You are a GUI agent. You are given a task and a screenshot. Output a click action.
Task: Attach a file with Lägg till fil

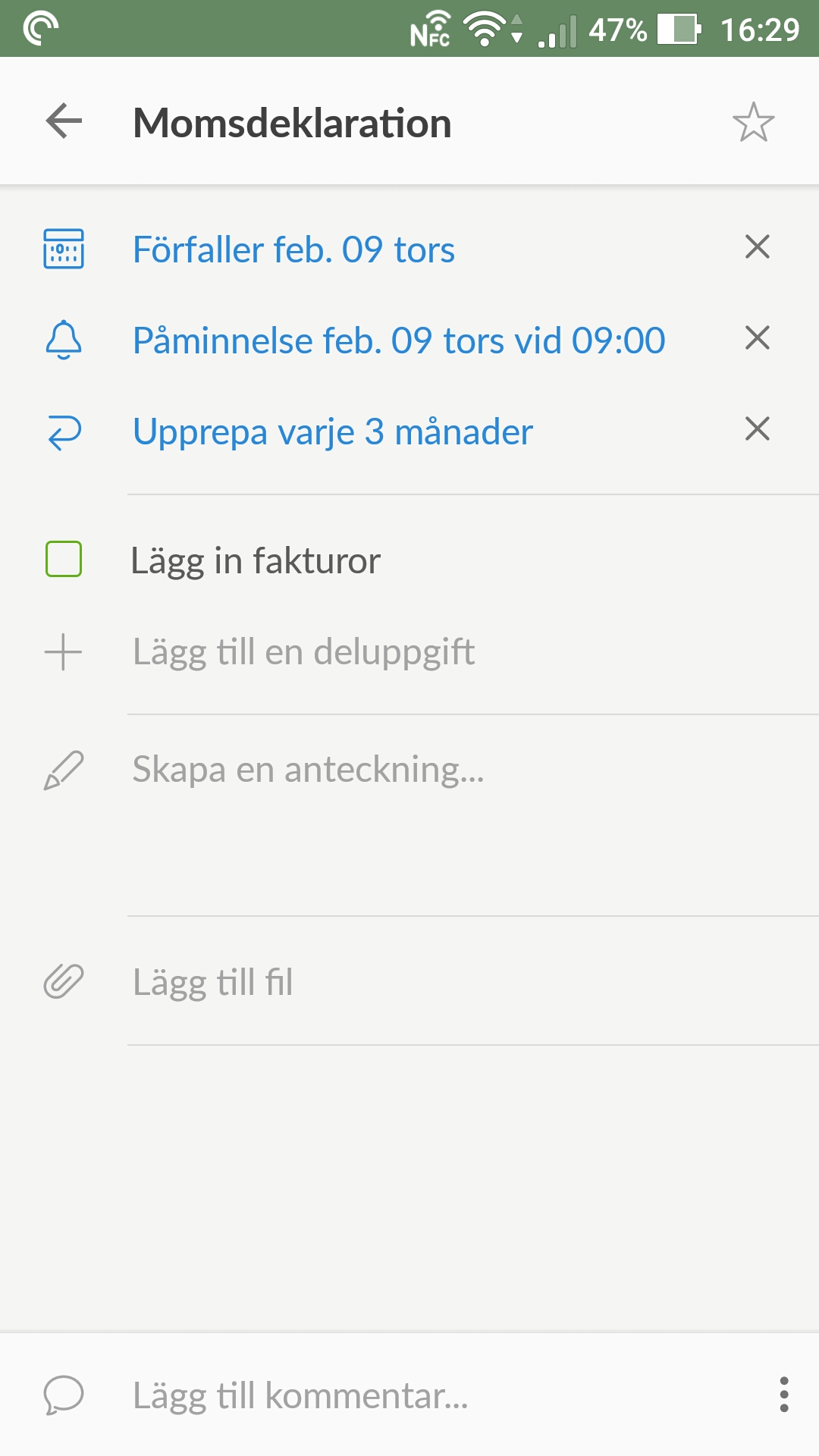click(212, 982)
